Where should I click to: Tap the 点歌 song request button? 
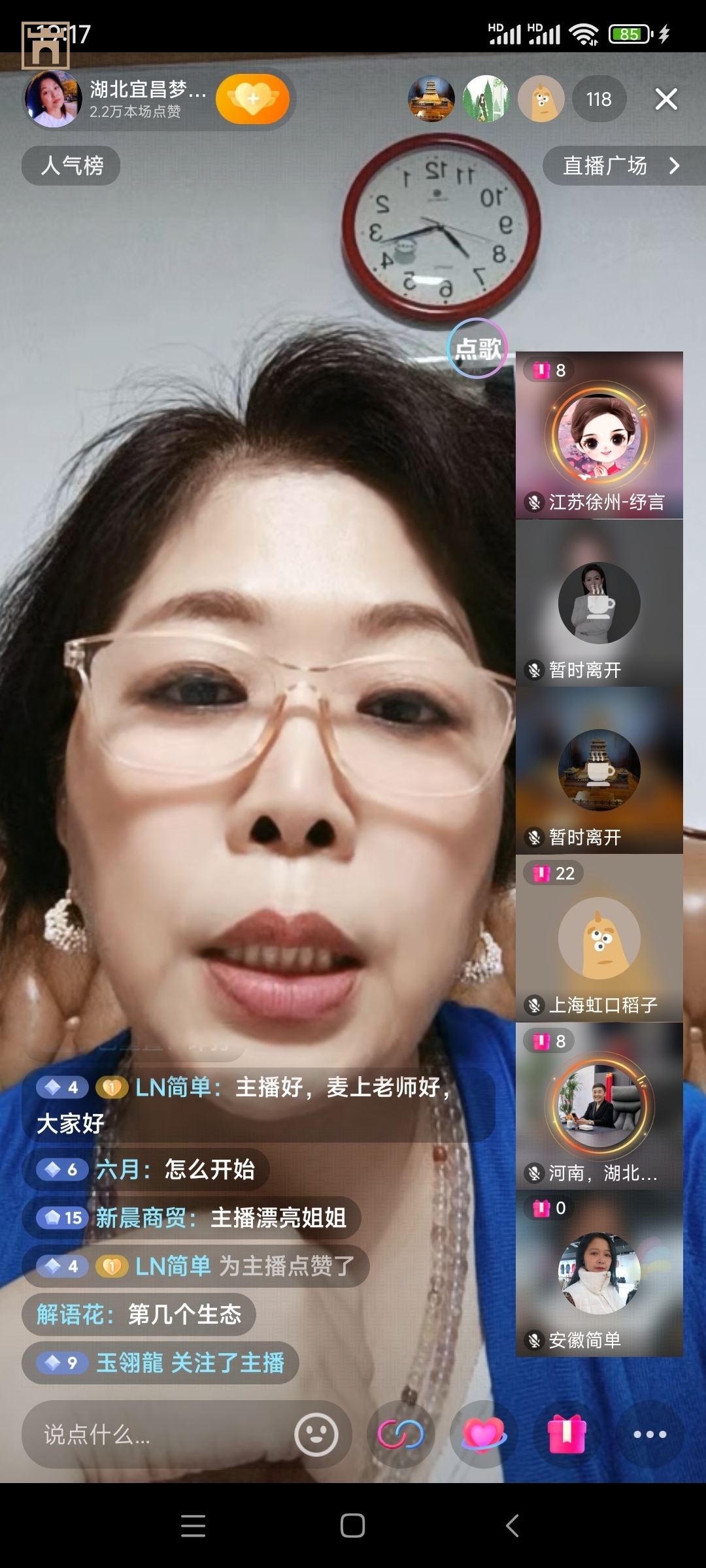pyautogui.click(x=477, y=349)
